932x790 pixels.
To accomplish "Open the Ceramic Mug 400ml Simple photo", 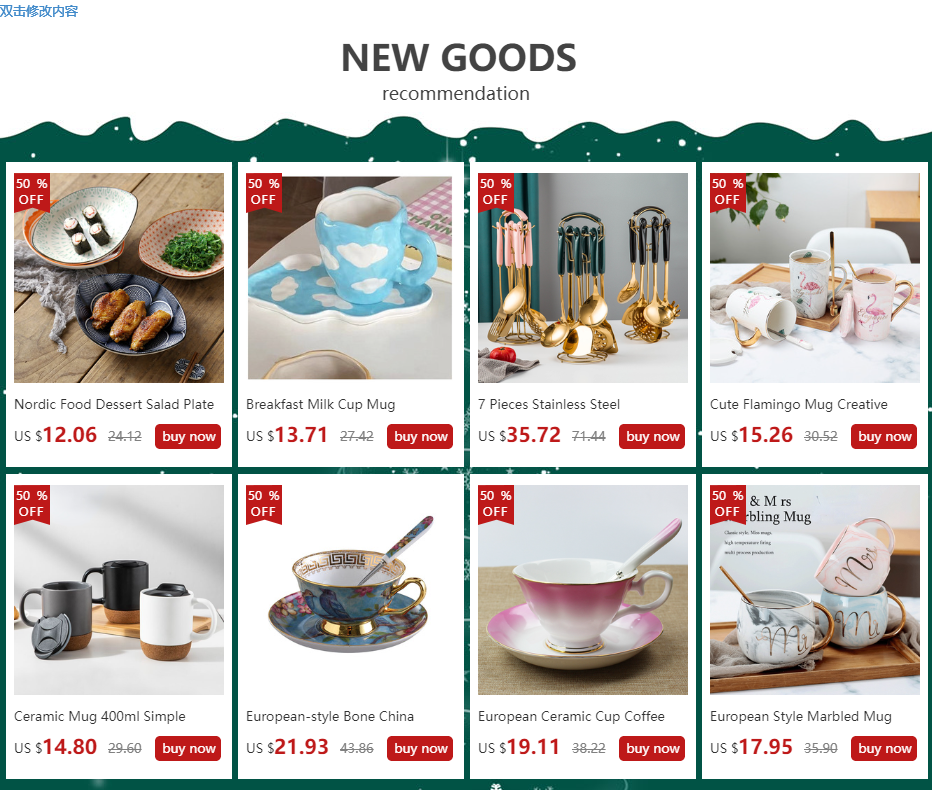I will click(x=119, y=590).
